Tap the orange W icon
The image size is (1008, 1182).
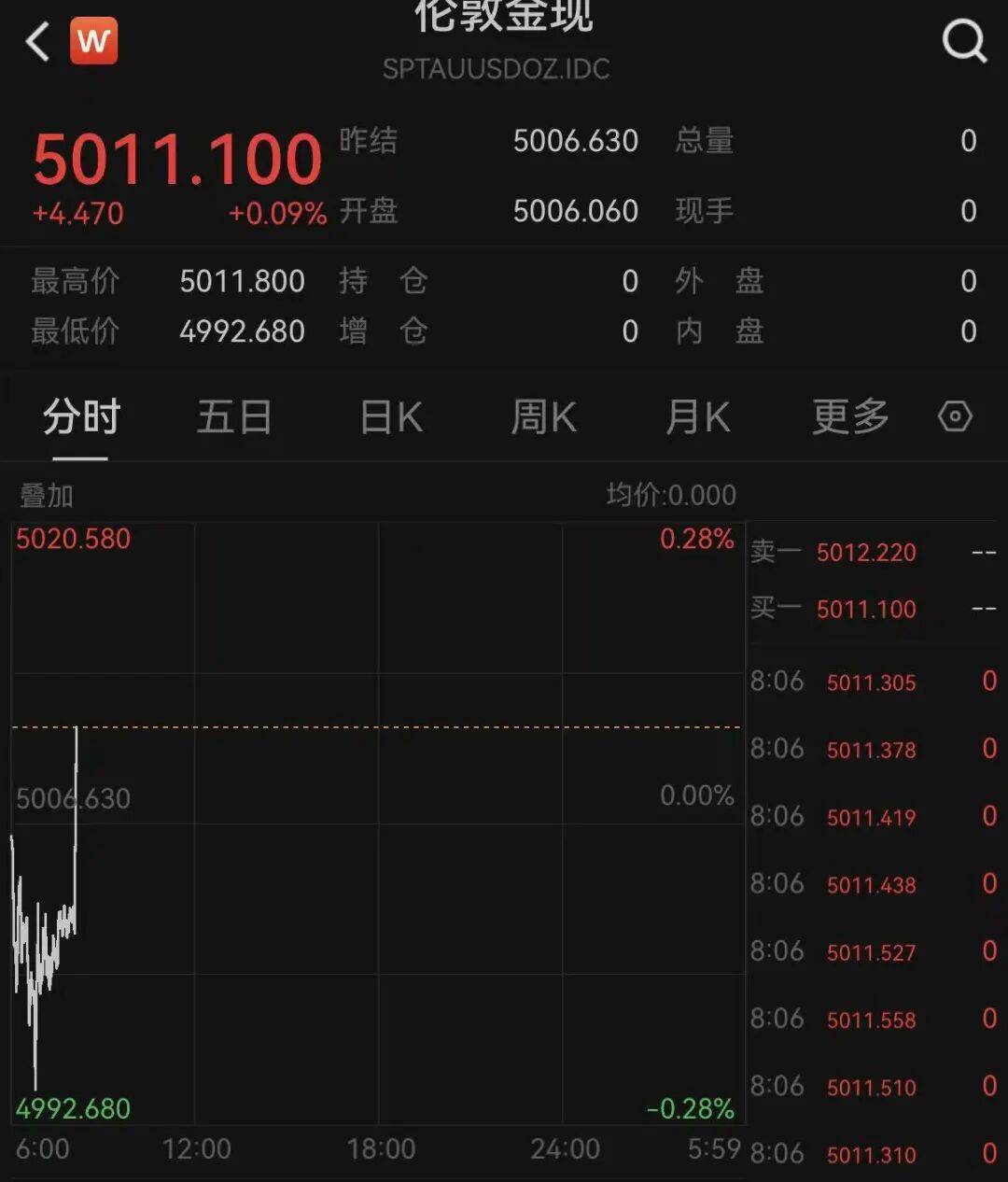tap(94, 41)
